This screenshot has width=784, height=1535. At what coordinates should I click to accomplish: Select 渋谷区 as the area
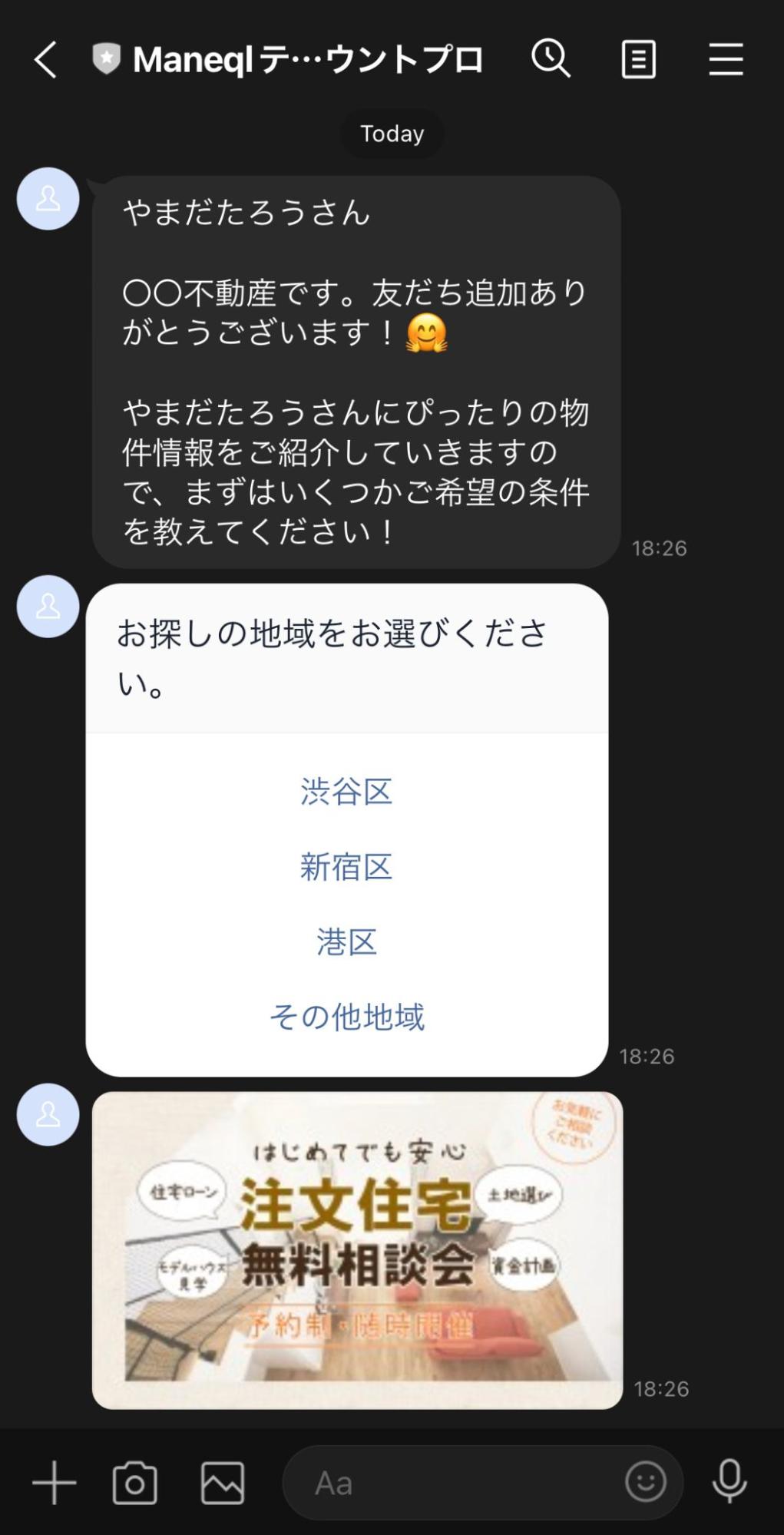click(346, 792)
